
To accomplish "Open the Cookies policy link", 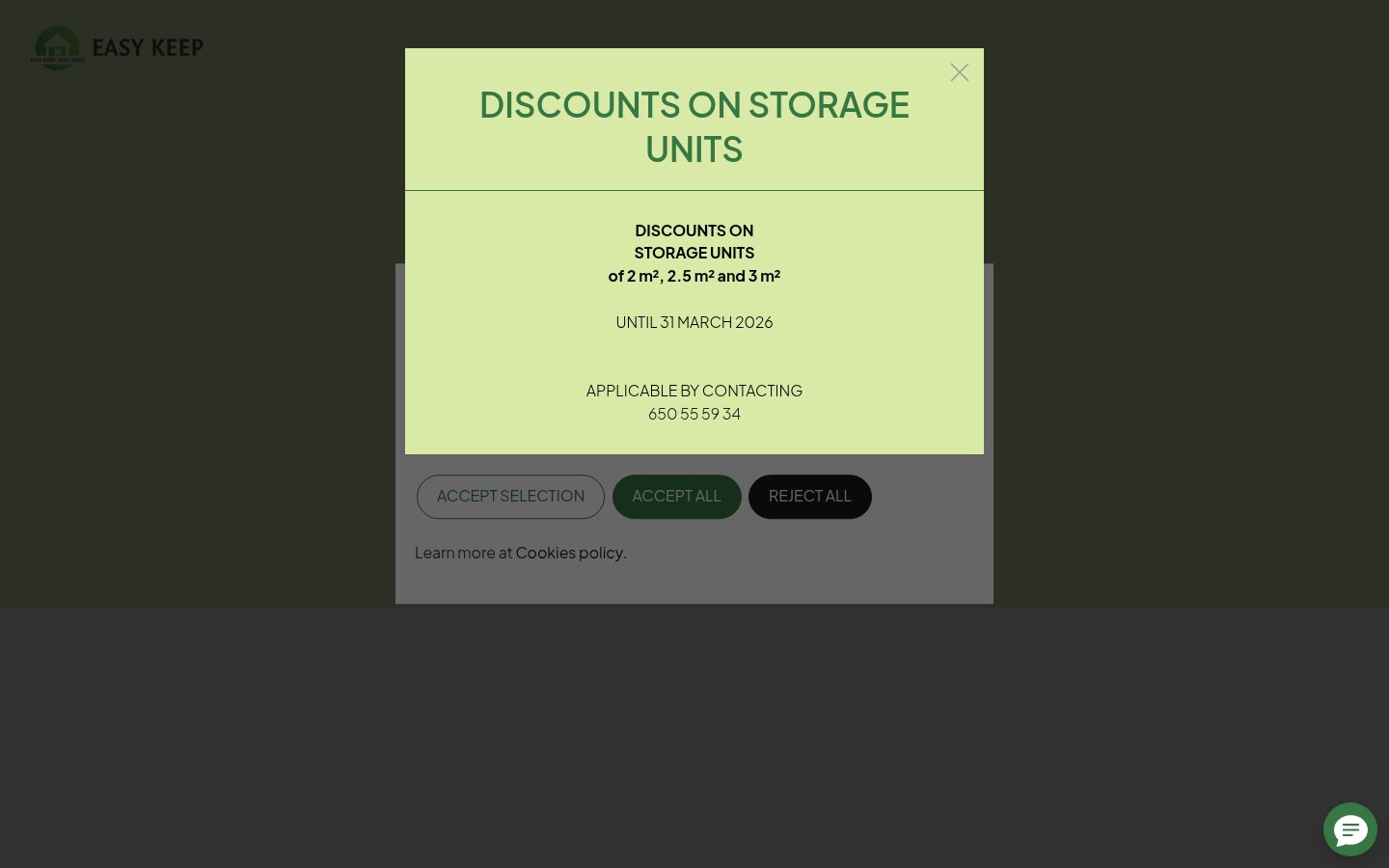I will click(x=569, y=553).
